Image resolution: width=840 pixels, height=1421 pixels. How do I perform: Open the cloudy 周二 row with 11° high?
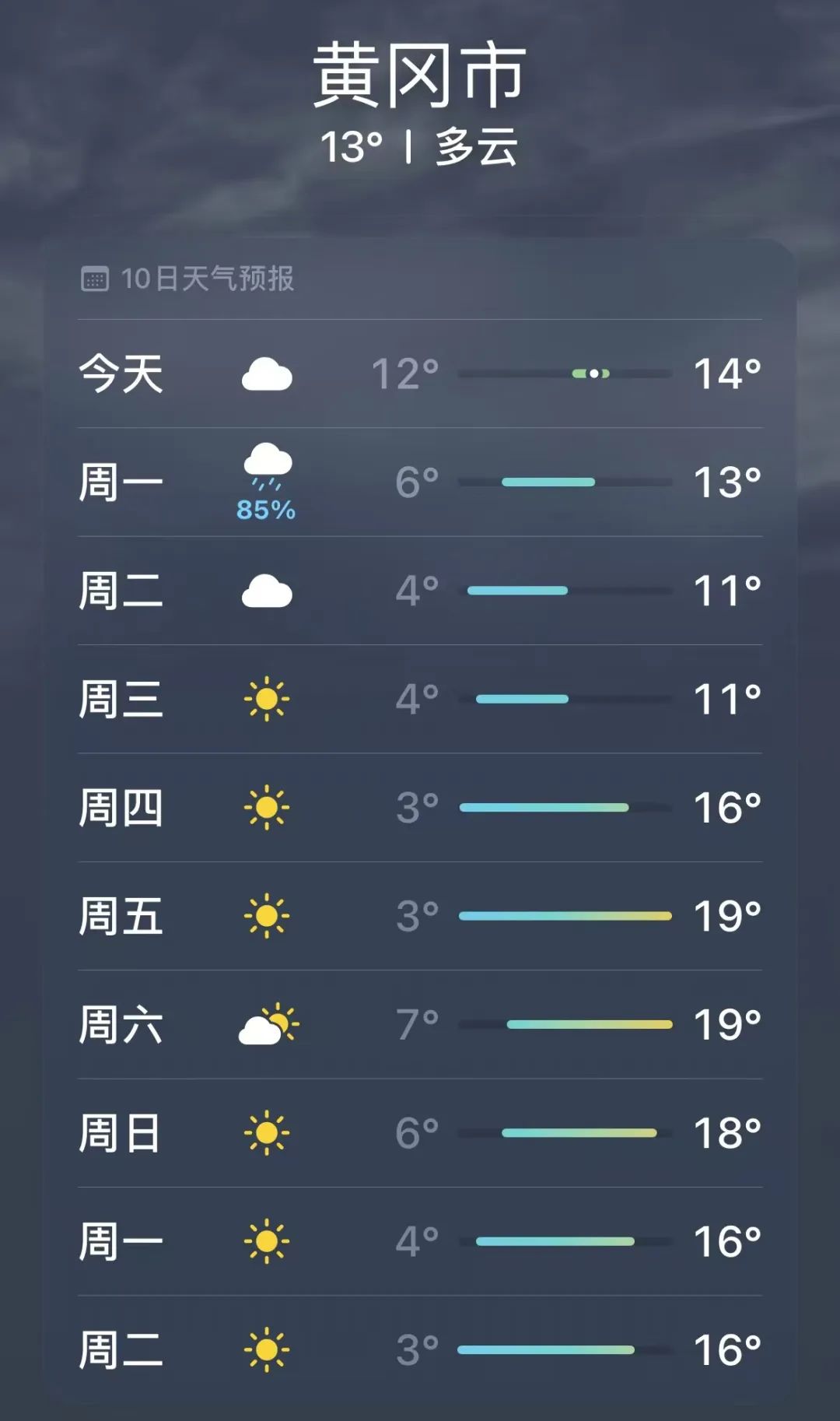(420, 591)
